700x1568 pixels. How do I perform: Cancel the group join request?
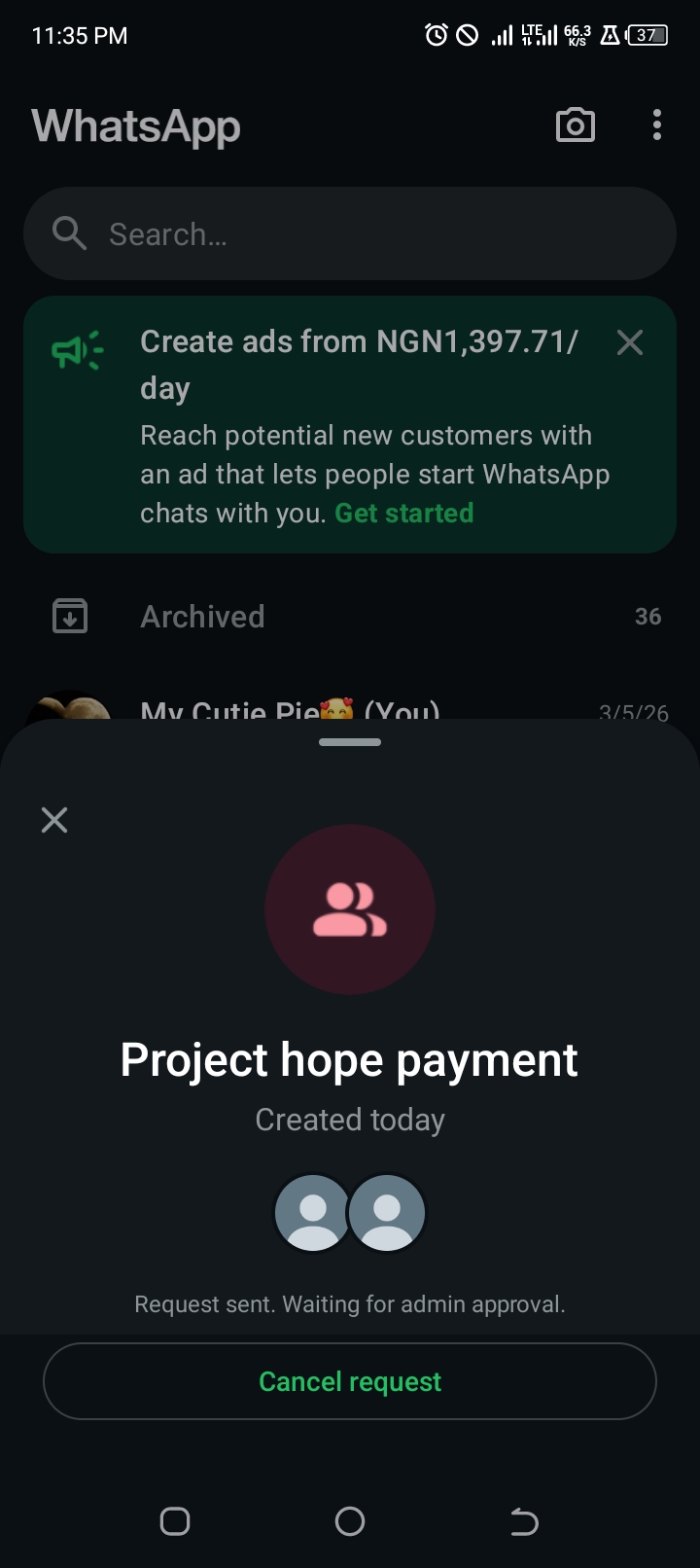(350, 1381)
